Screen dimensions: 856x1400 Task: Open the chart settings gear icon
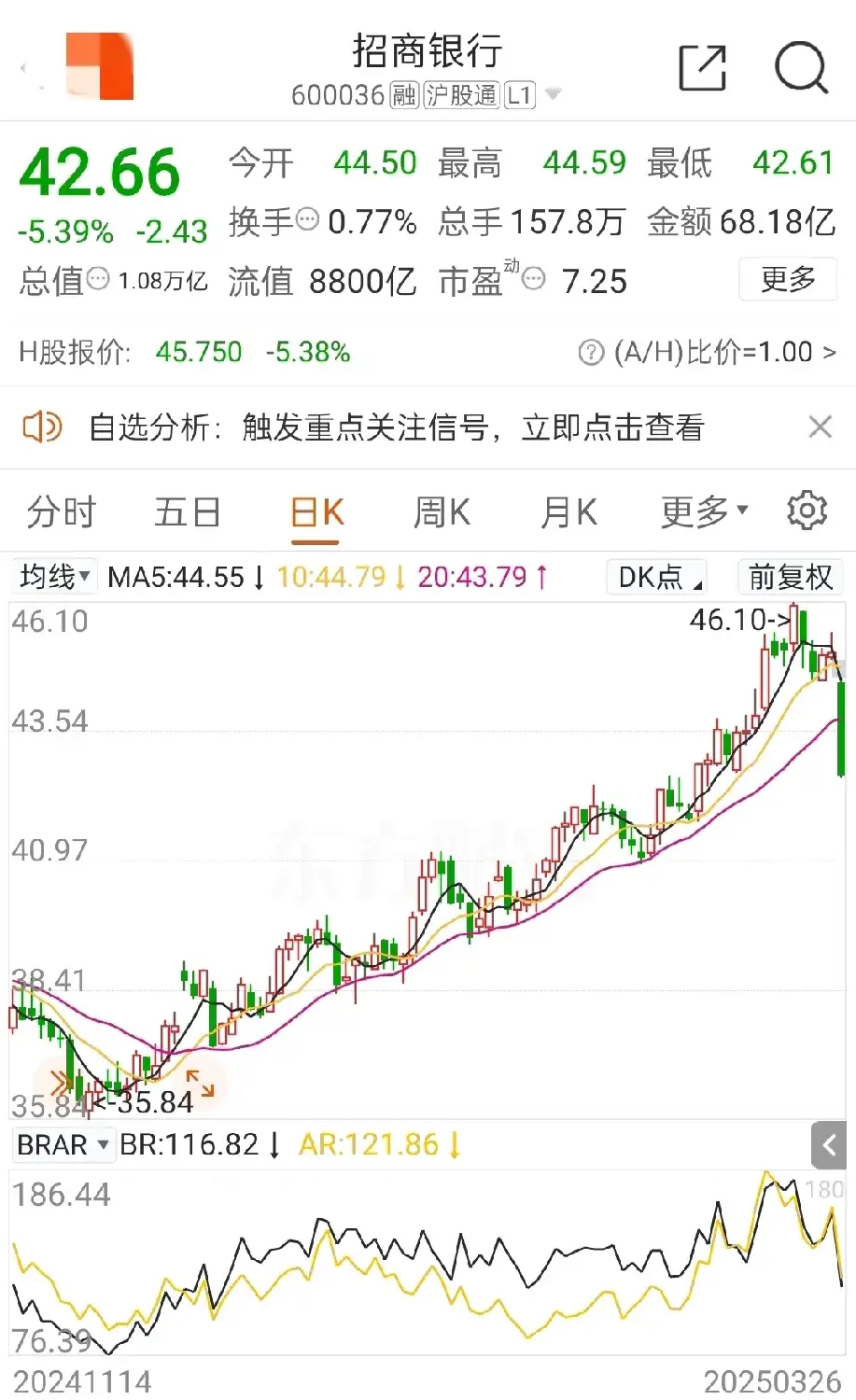[807, 511]
